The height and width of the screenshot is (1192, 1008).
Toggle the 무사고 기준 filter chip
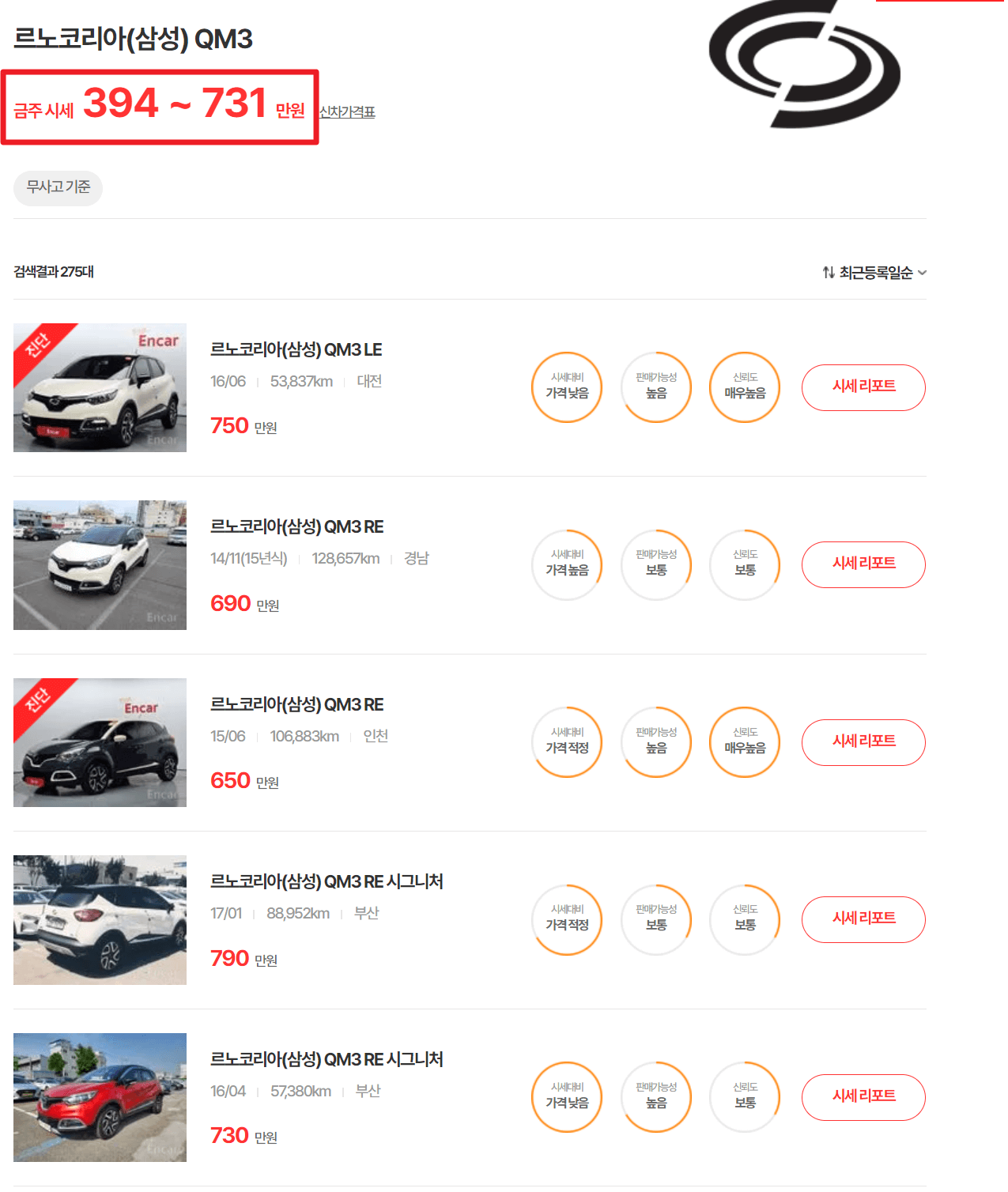tap(57, 188)
